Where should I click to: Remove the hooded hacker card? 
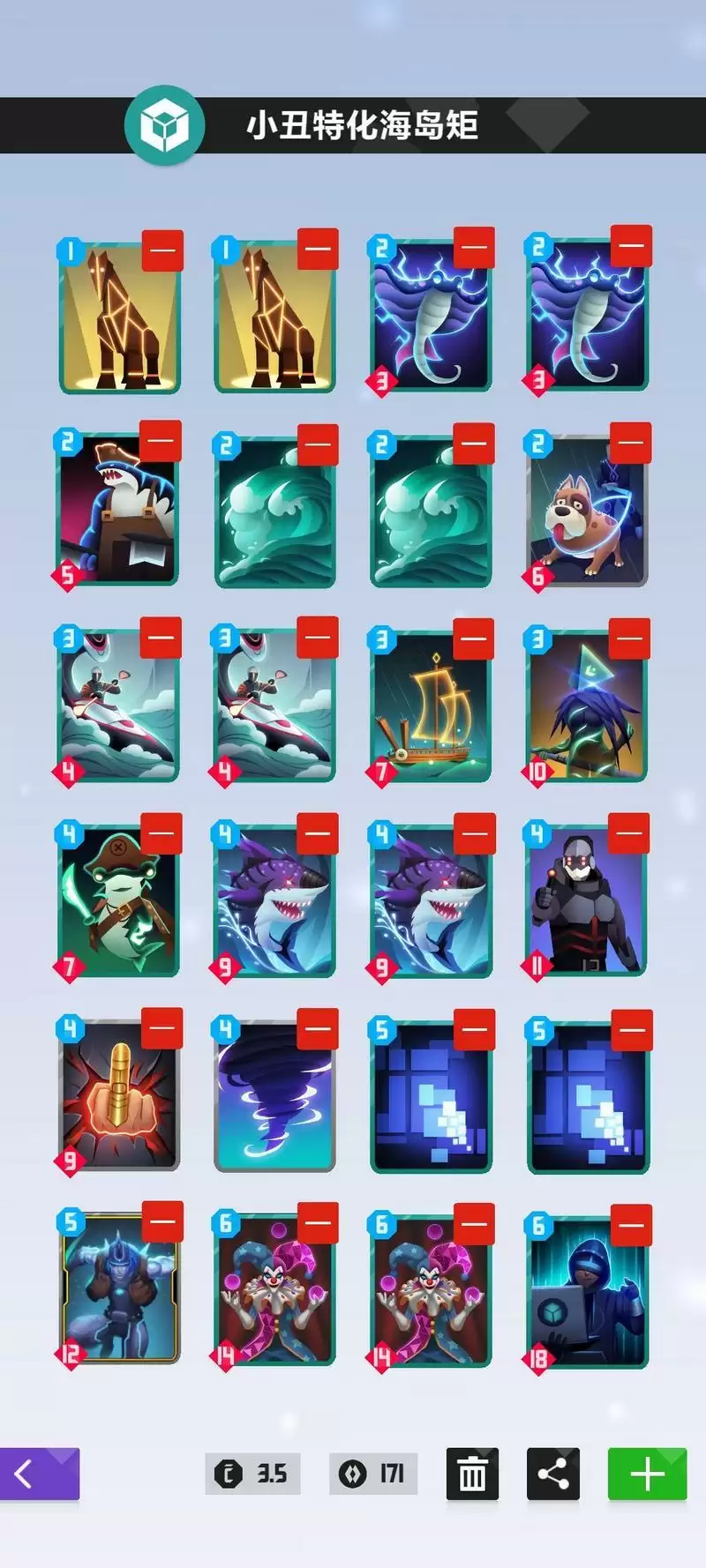tap(631, 1225)
